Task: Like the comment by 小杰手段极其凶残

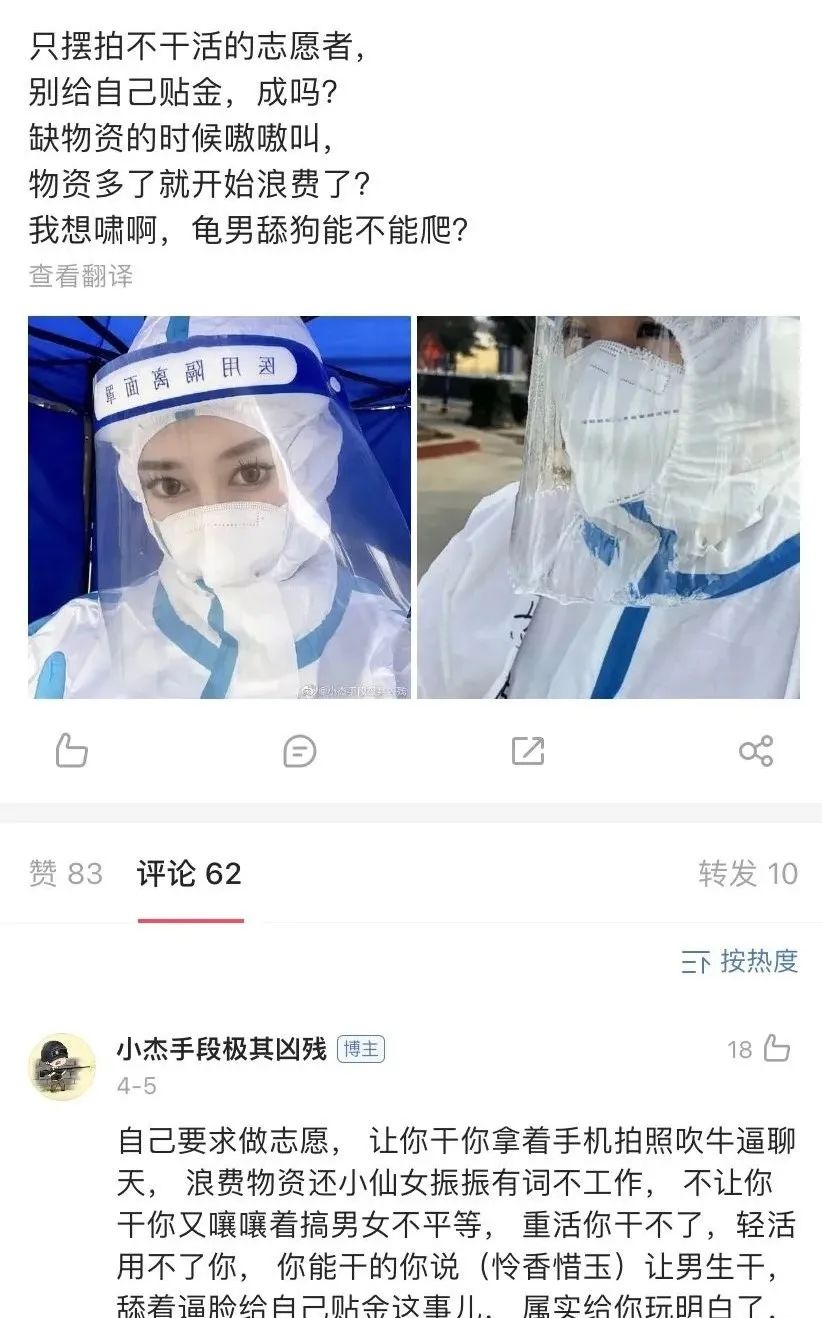Action: click(776, 1048)
